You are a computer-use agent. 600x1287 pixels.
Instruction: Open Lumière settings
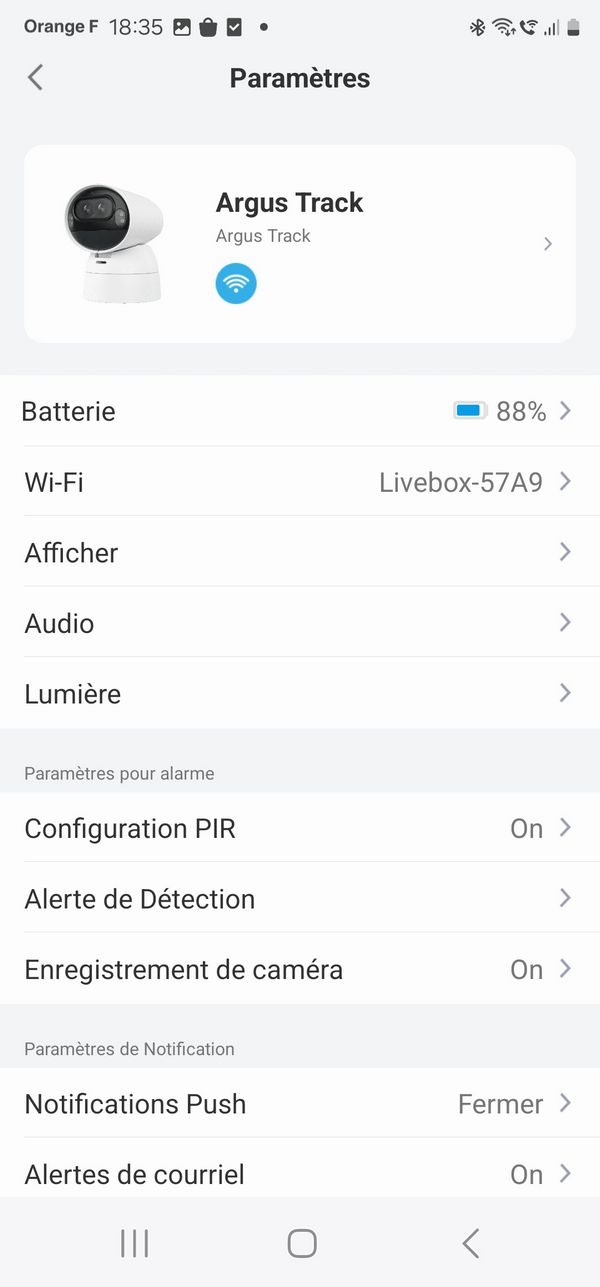tap(300, 693)
